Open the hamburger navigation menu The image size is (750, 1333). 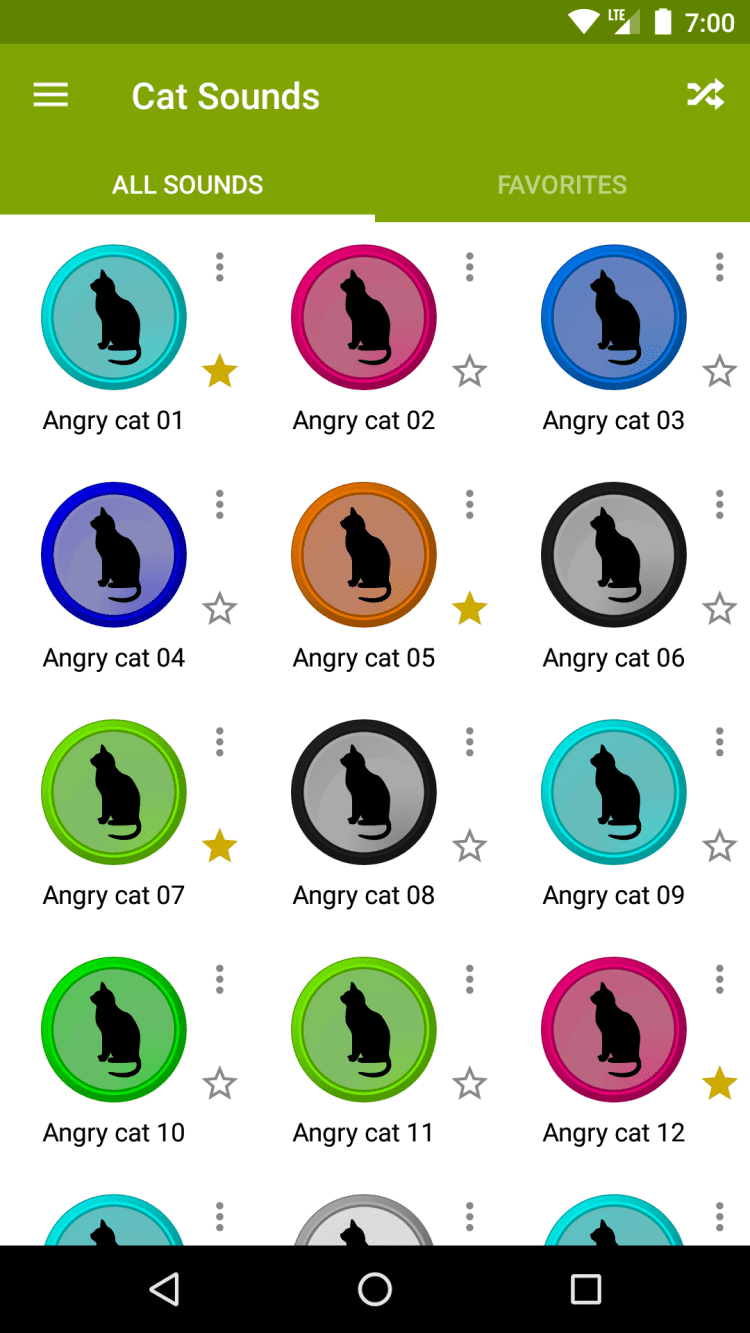point(51,96)
